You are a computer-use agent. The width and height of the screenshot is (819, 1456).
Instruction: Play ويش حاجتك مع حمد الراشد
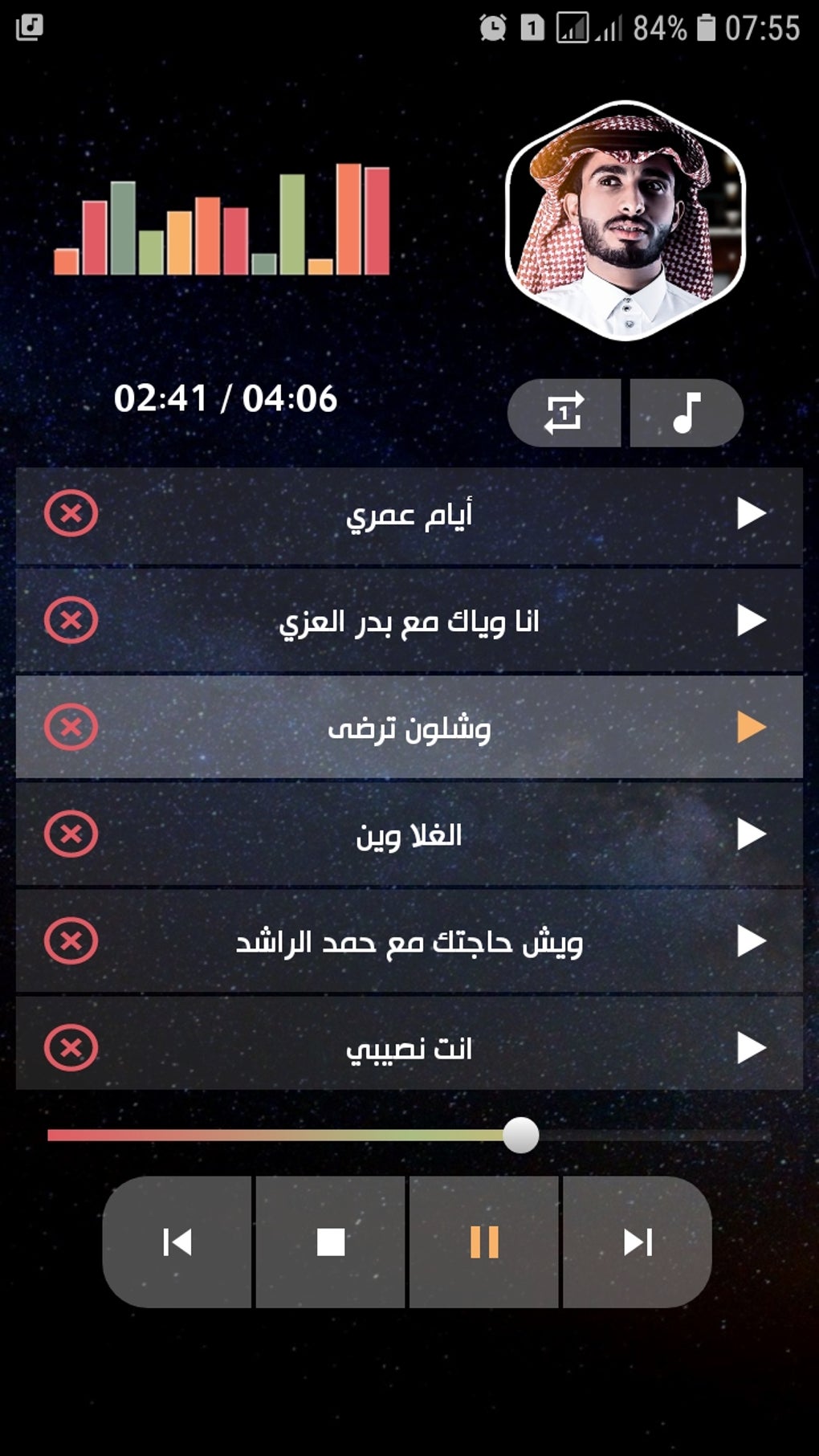point(751,941)
